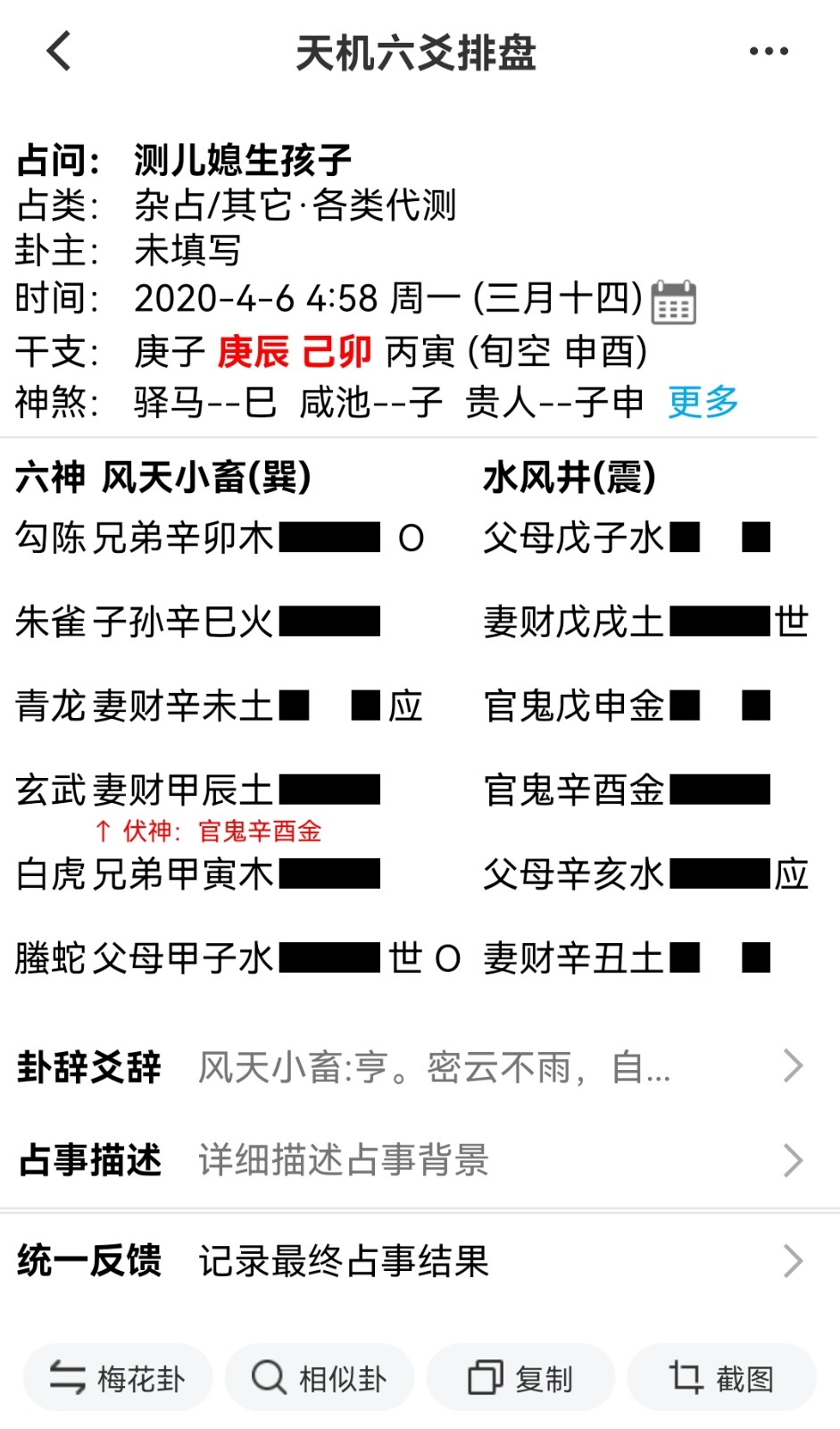The image size is (840, 1429).
Task: Open the three-dot overflow menu
Action: pos(769,52)
